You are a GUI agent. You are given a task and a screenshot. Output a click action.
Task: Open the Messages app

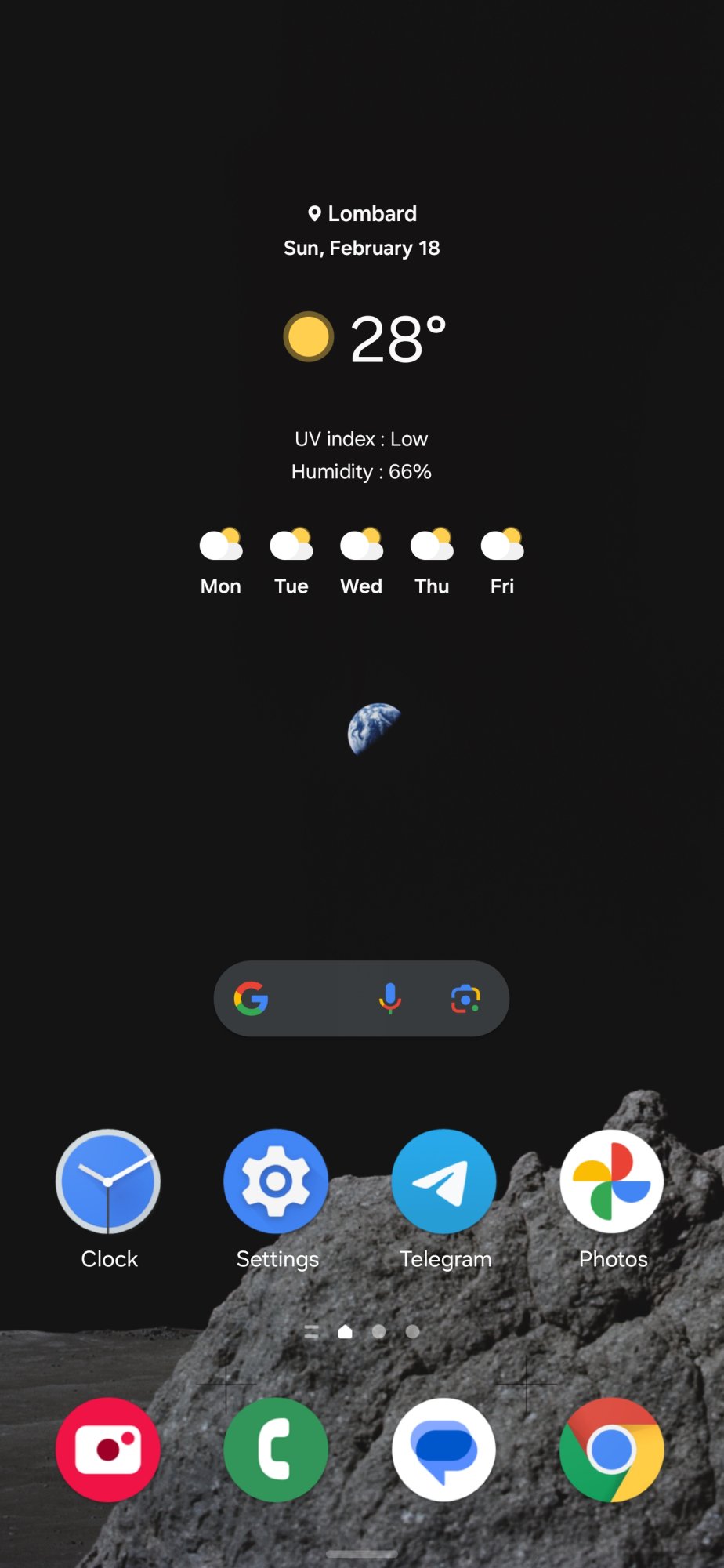[x=444, y=1450]
